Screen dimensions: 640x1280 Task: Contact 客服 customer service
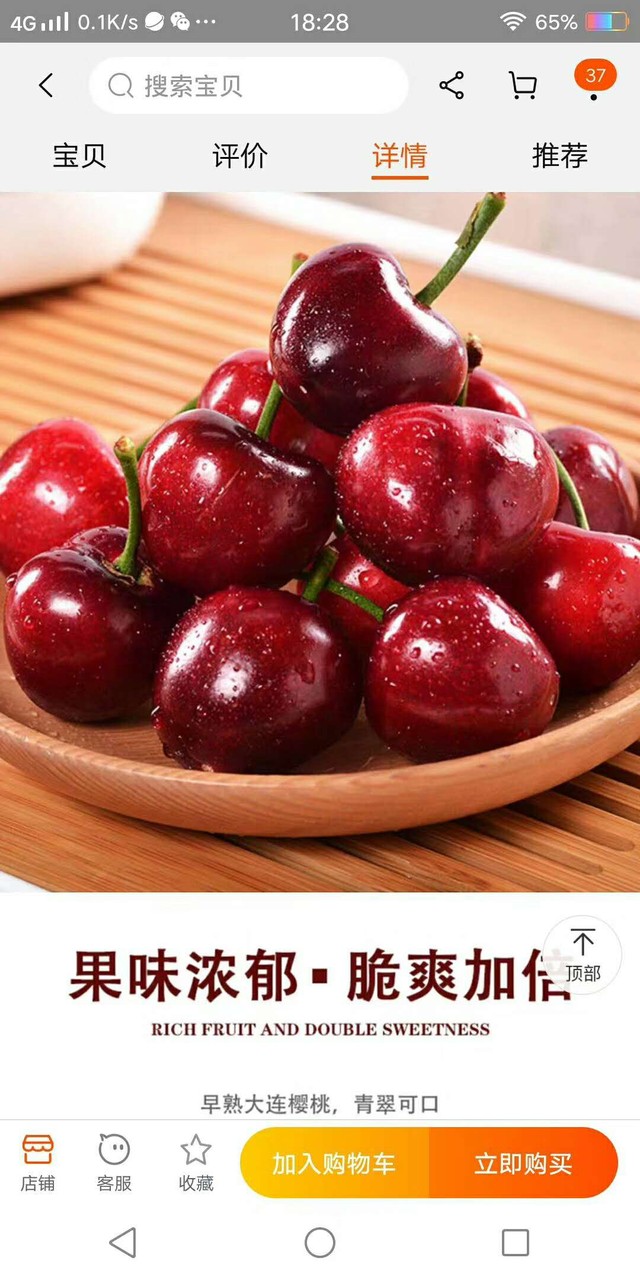pos(114,1163)
